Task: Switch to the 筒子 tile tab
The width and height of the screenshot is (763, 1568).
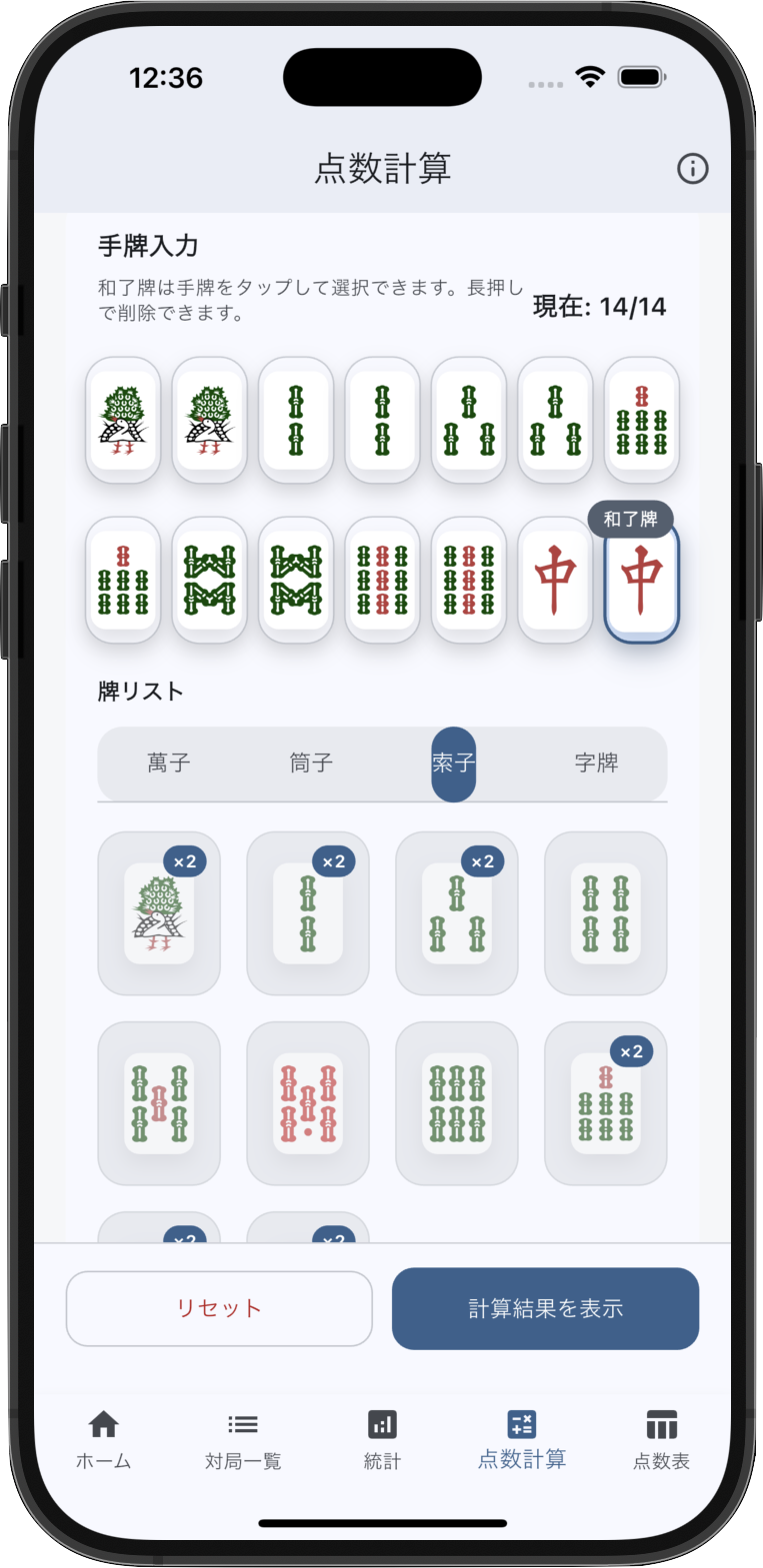Action: [x=311, y=764]
